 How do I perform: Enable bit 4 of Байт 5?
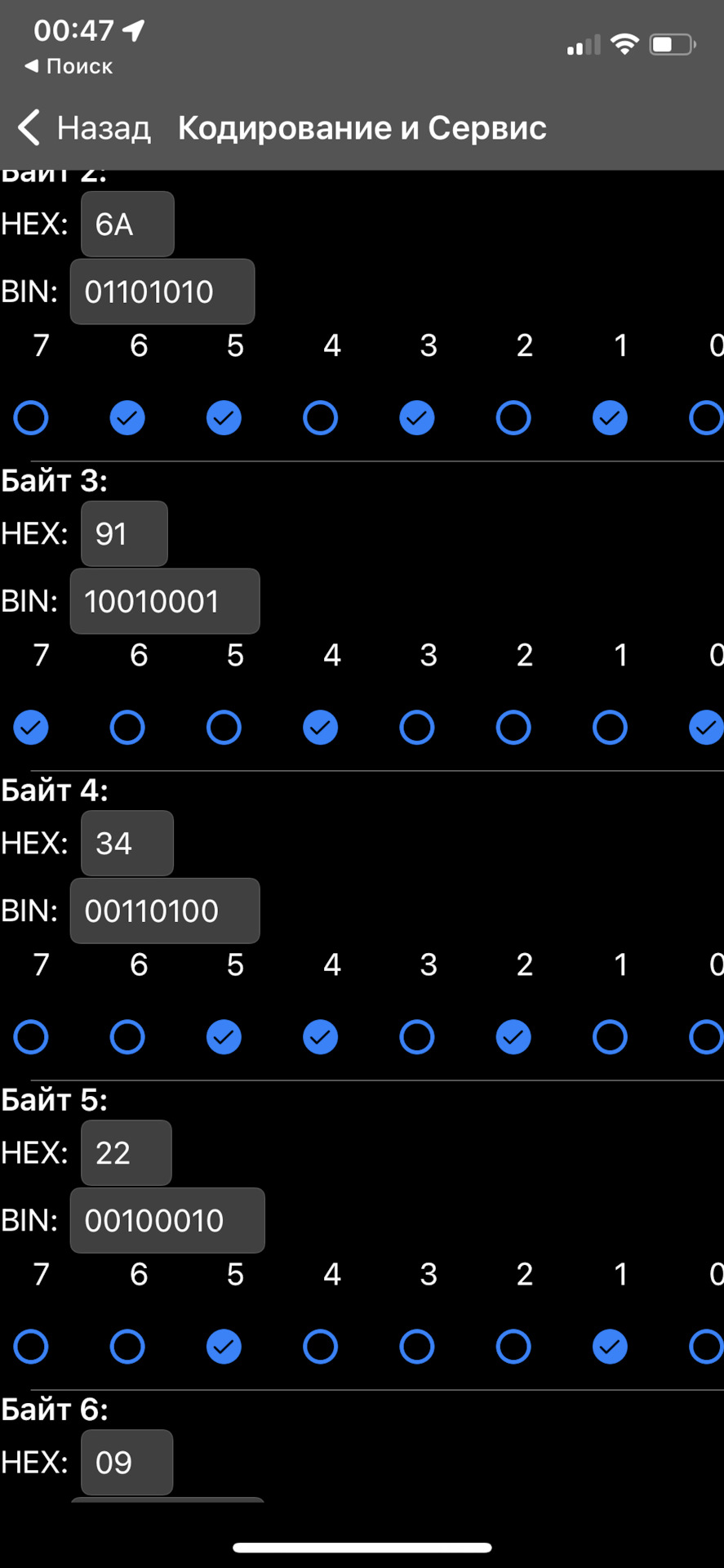point(320,1347)
